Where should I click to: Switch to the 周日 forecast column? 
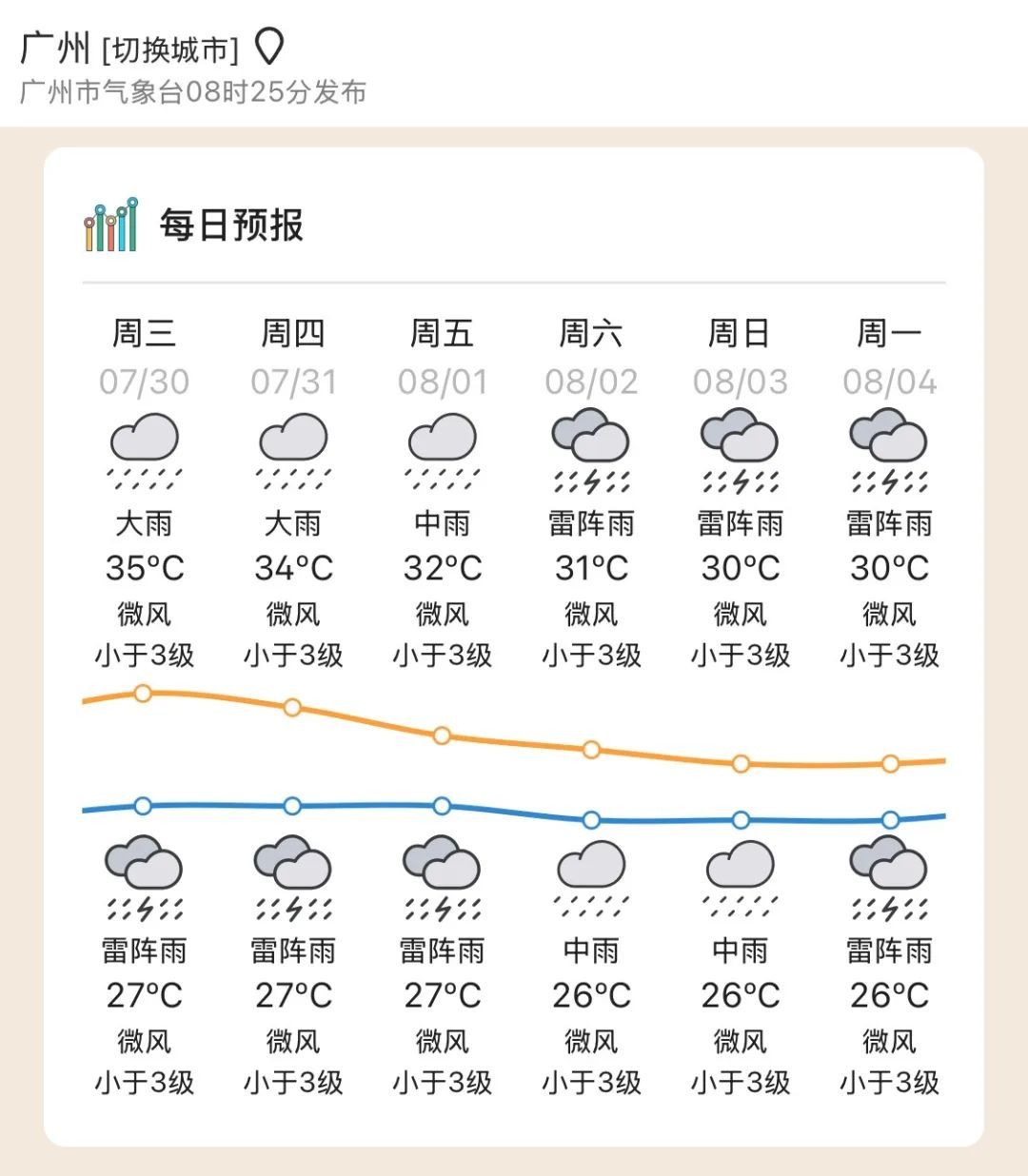point(740,333)
